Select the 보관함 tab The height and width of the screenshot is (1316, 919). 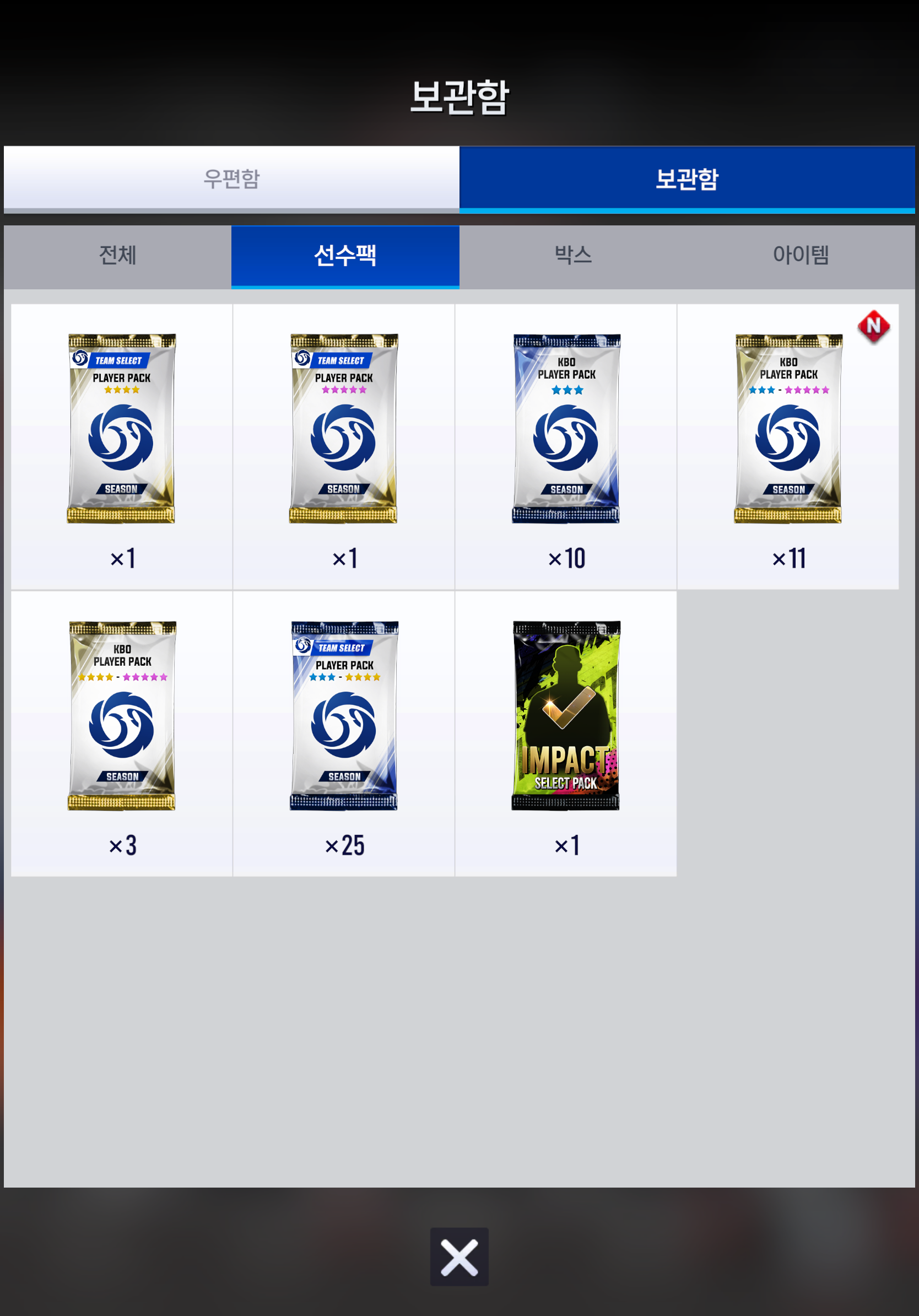(x=686, y=178)
